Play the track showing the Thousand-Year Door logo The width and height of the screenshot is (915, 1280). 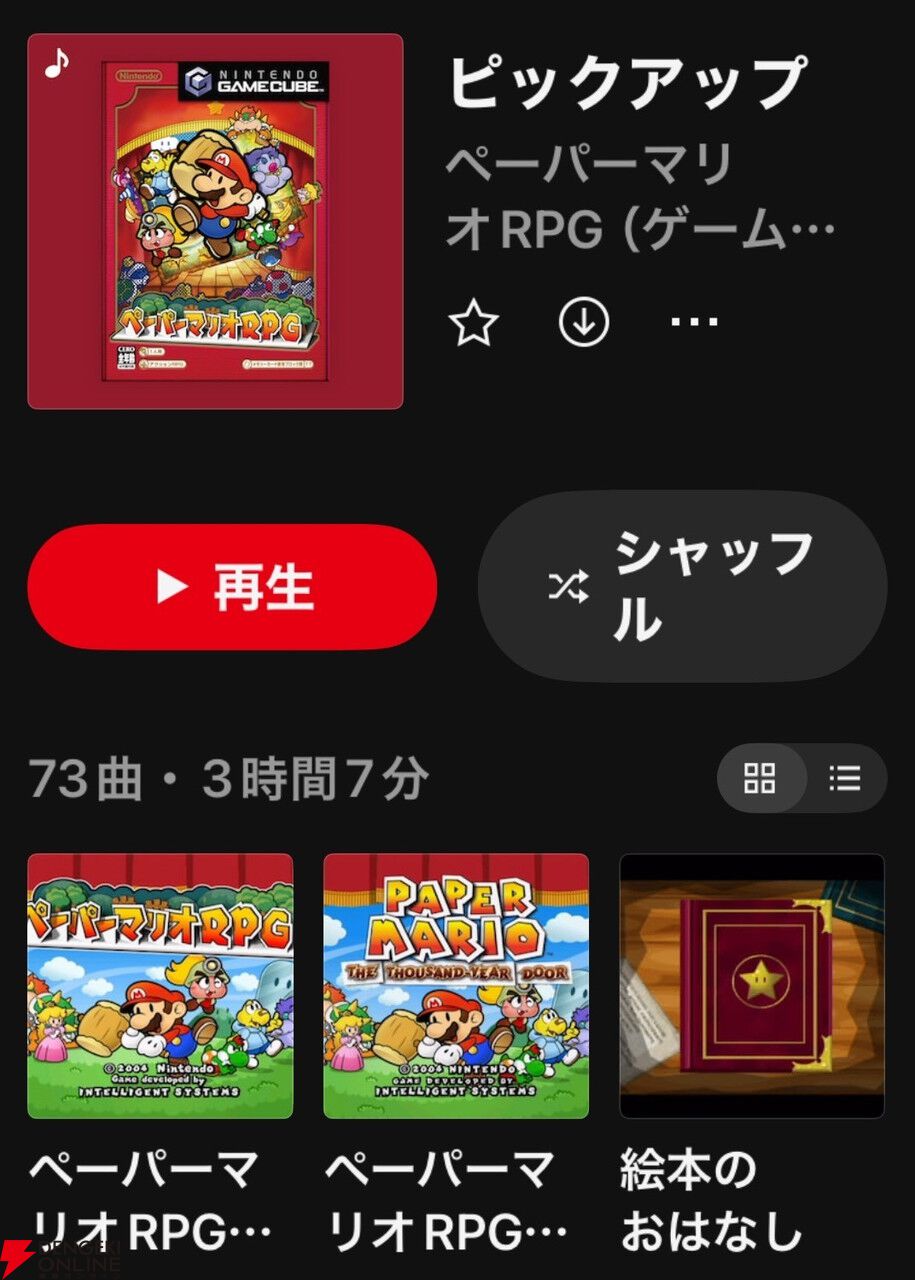[x=456, y=985]
